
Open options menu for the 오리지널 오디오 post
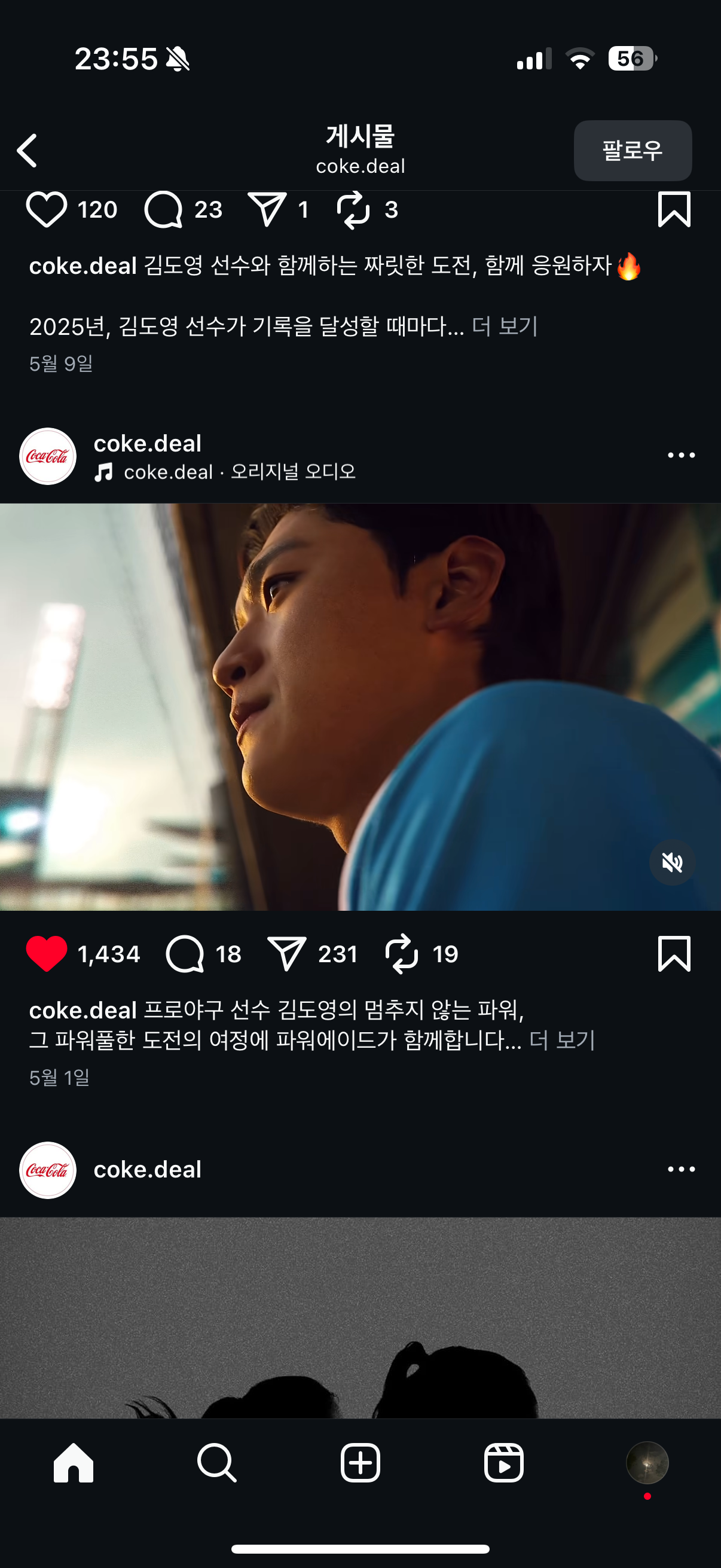tap(681, 455)
